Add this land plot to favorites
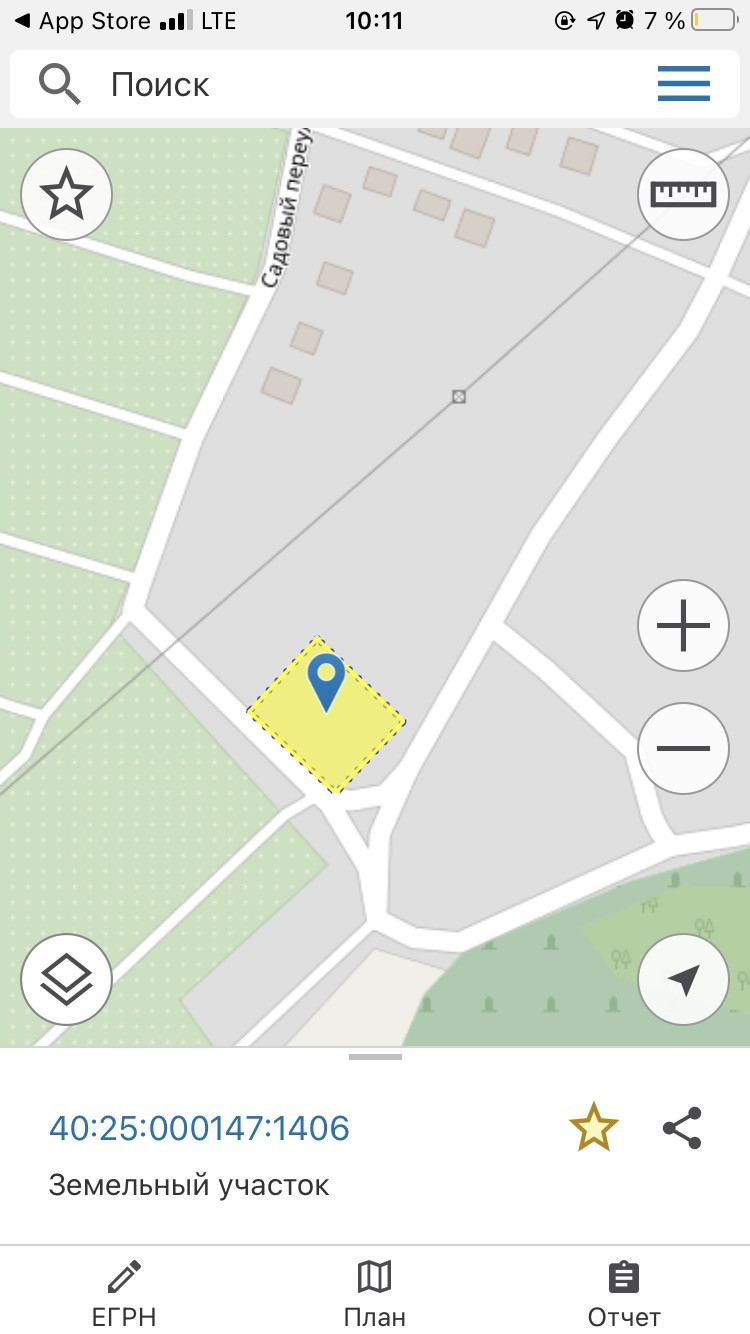The width and height of the screenshot is (750, 1334). click(594, 1128)
